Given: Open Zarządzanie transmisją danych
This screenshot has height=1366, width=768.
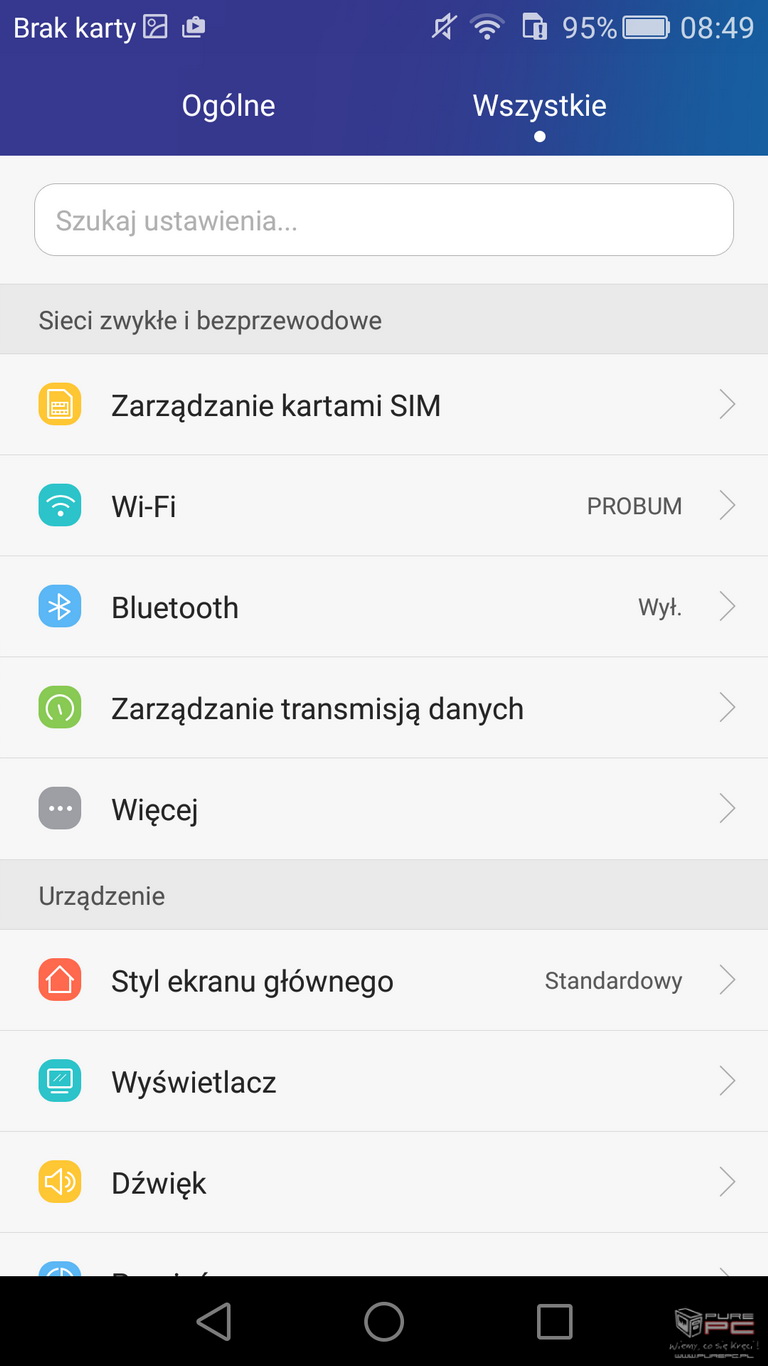Looking at the screenshot, I should point(384,708).
